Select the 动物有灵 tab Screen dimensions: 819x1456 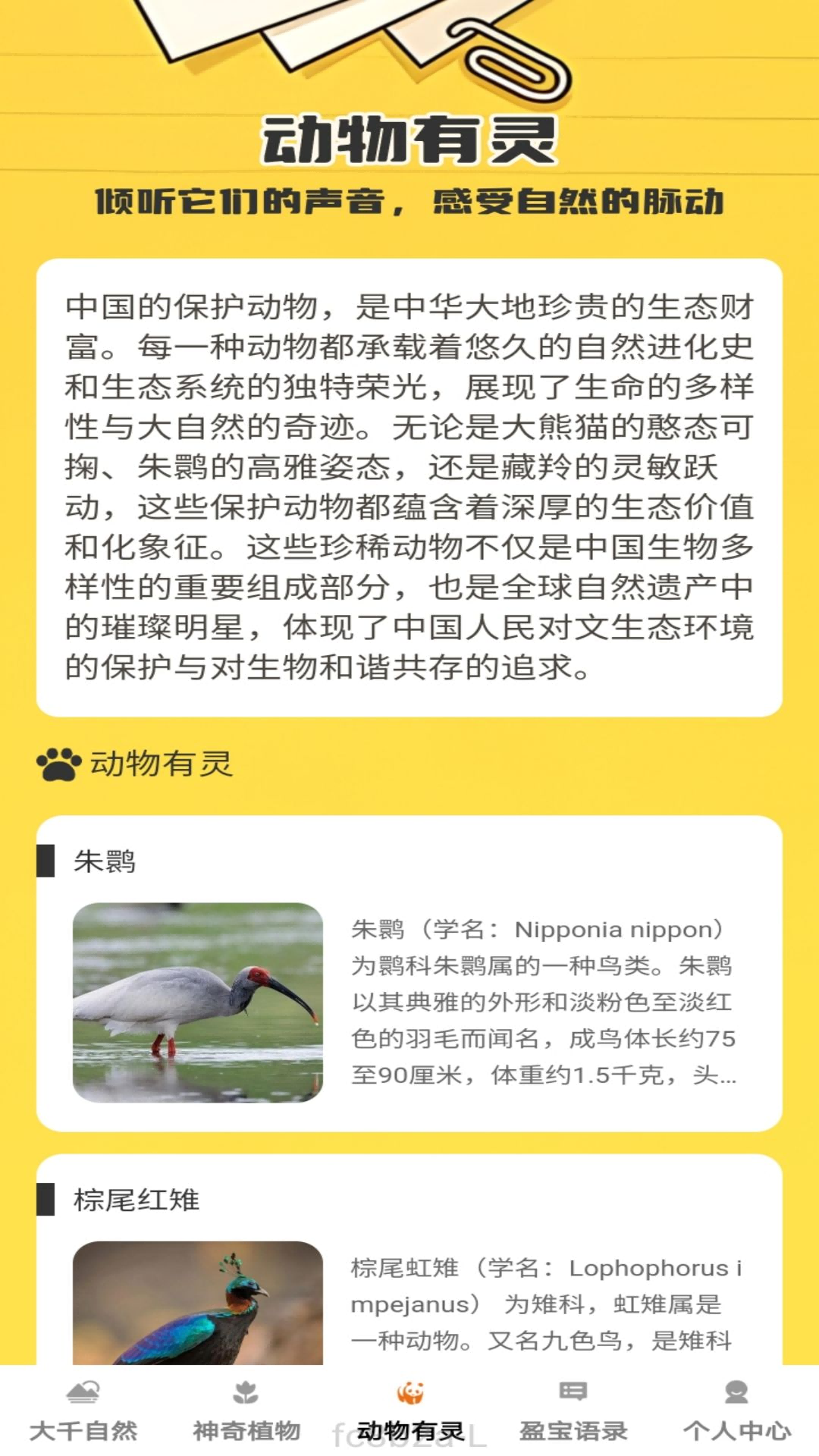[410, 1412]
